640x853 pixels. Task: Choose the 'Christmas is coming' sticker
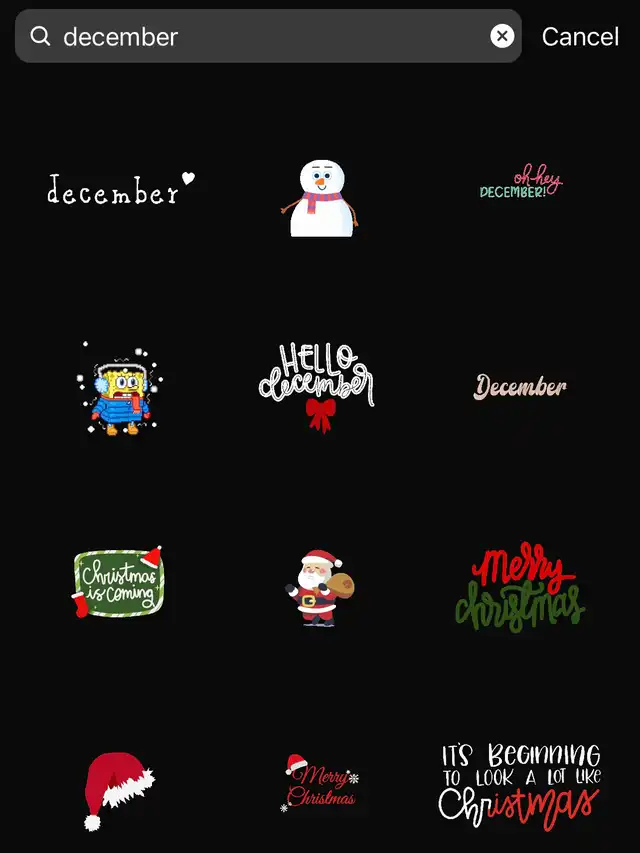[119, 583]
